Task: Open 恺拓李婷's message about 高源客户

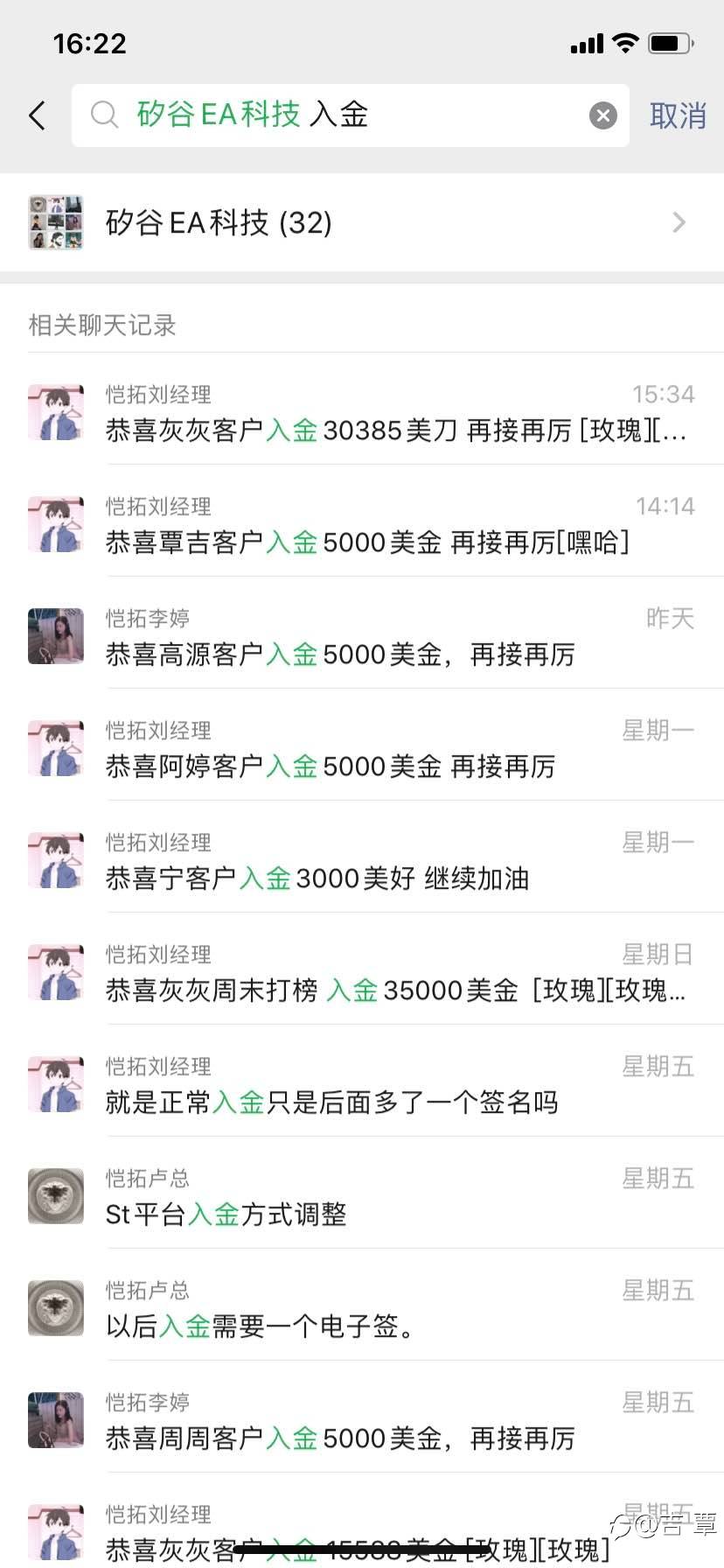Action: pos(362,633)
